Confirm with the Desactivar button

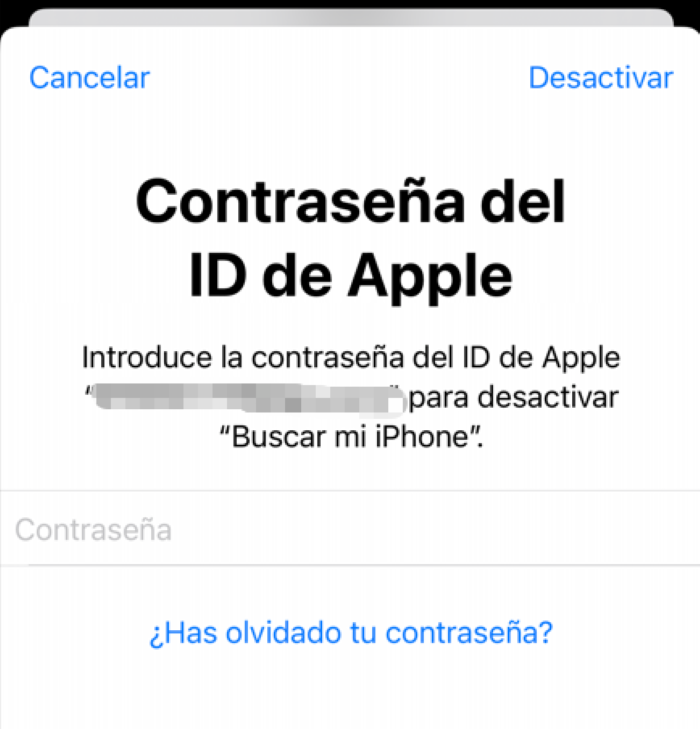600,78
